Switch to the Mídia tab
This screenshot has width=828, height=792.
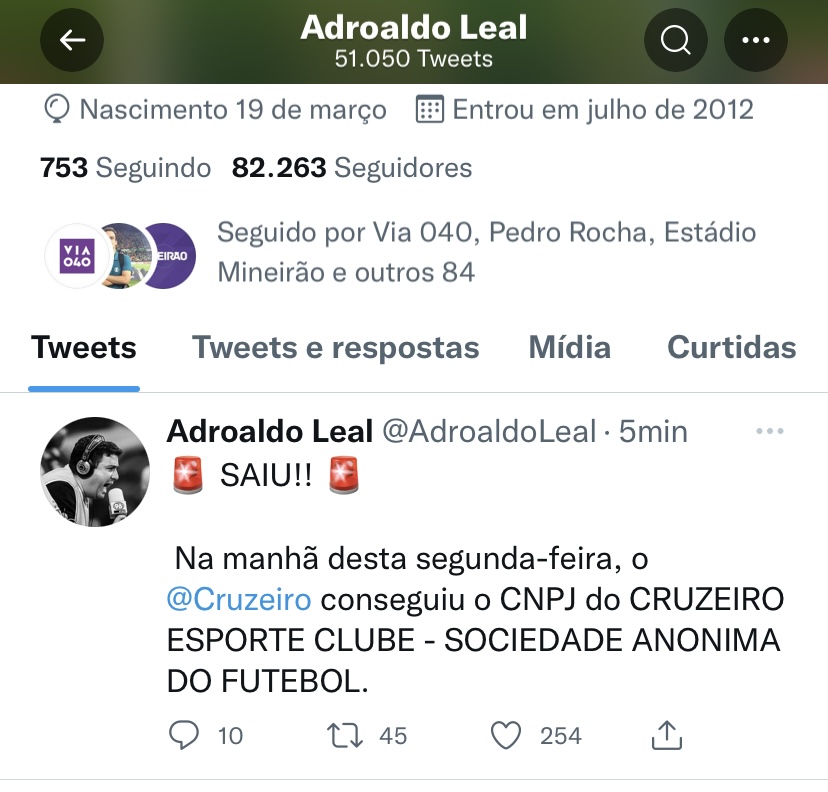569,348
